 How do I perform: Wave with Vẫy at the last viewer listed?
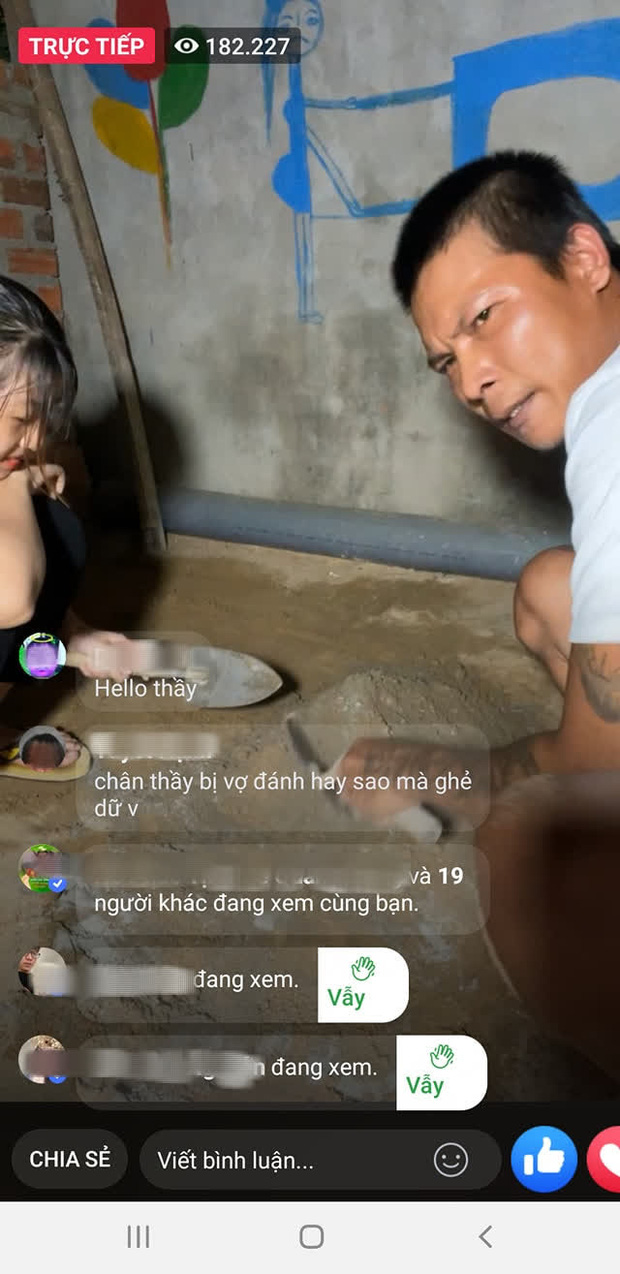(x=441, y=1072)
